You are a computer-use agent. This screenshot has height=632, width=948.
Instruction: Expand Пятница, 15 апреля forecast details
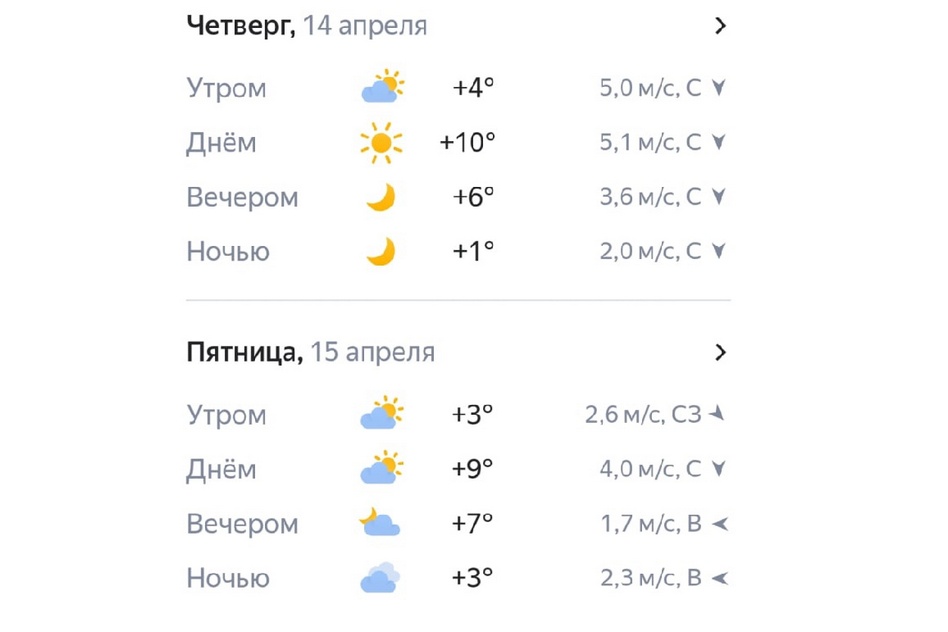point(720,352)
